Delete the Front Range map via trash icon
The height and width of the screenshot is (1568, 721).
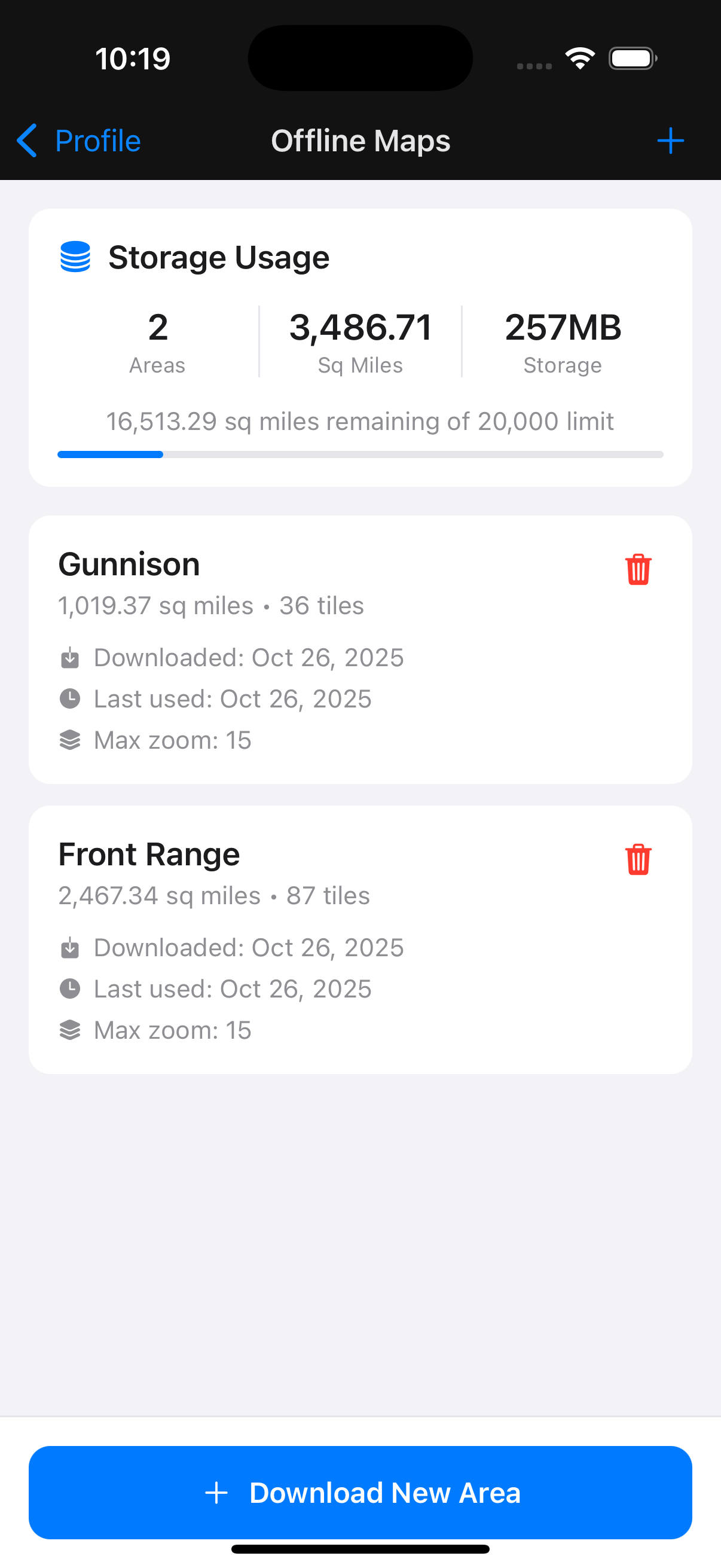[x=638, y=860]
